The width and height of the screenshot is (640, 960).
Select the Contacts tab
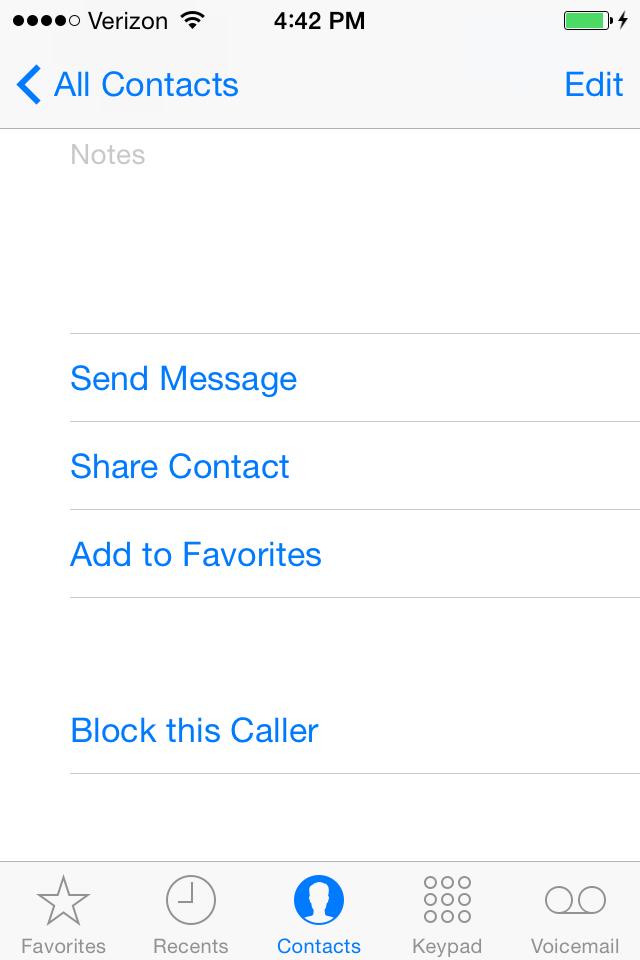click(319, 914)
